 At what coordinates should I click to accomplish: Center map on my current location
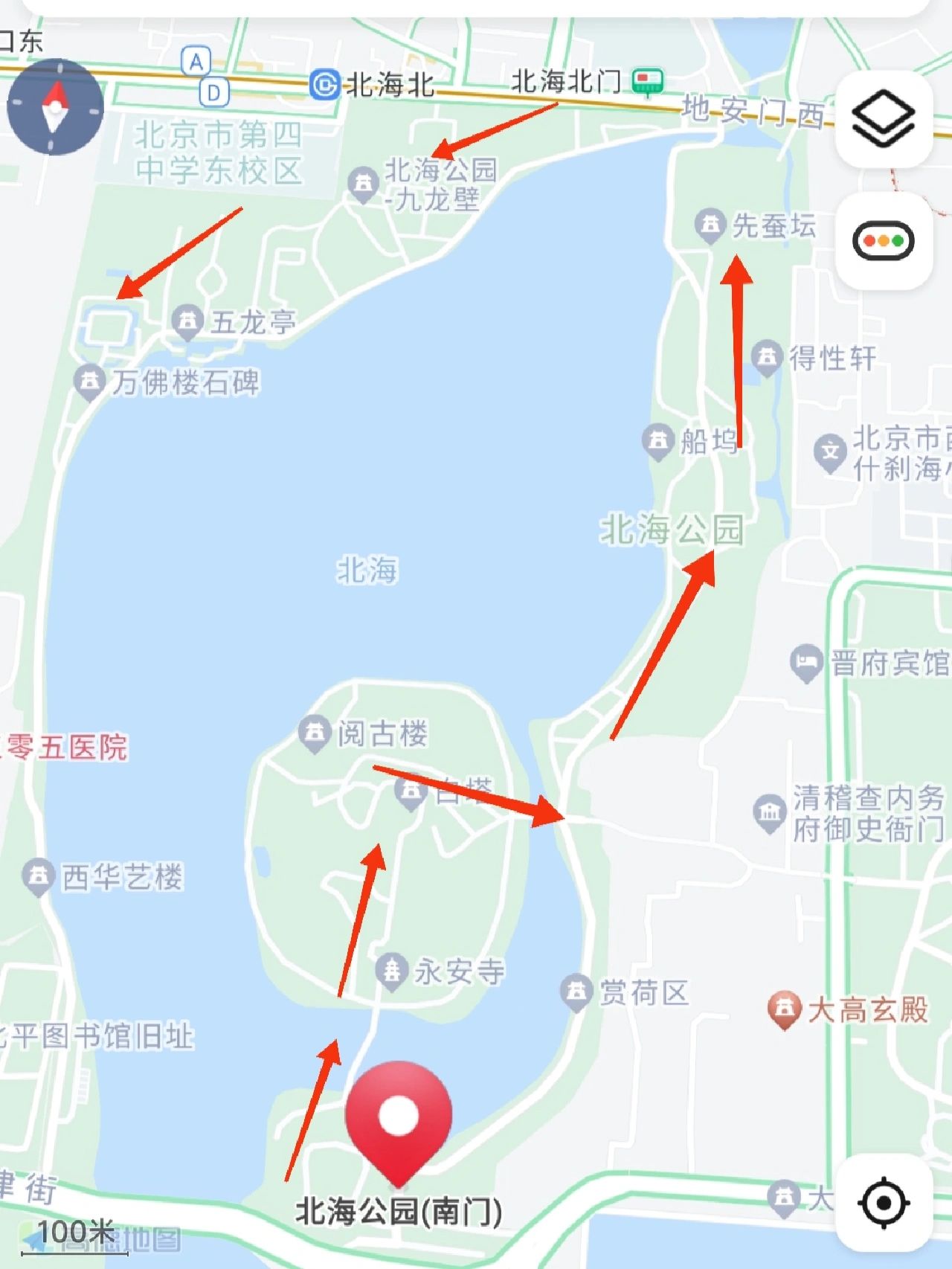(x=883, y=1203)
